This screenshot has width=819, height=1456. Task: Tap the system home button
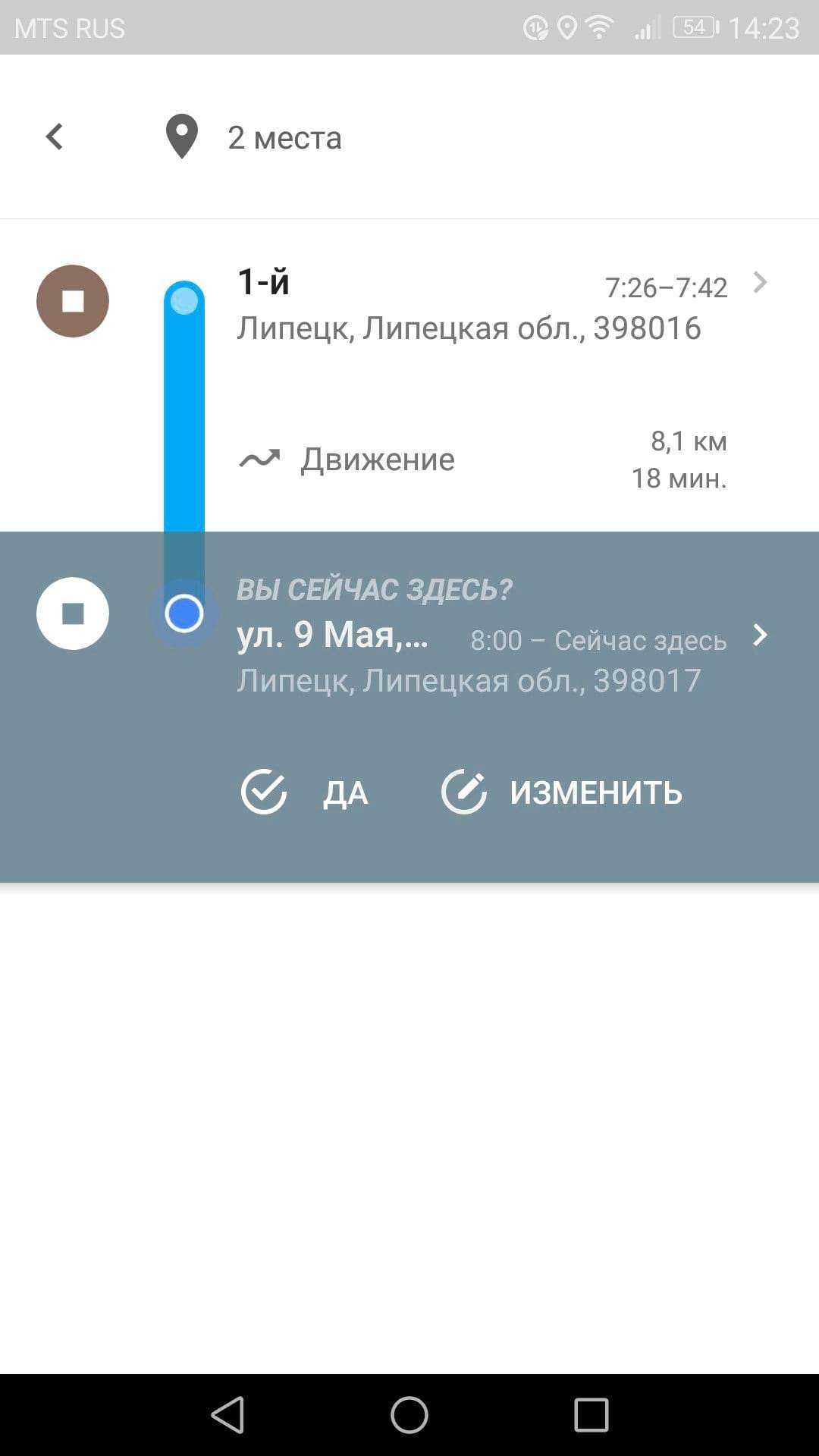409,1415
